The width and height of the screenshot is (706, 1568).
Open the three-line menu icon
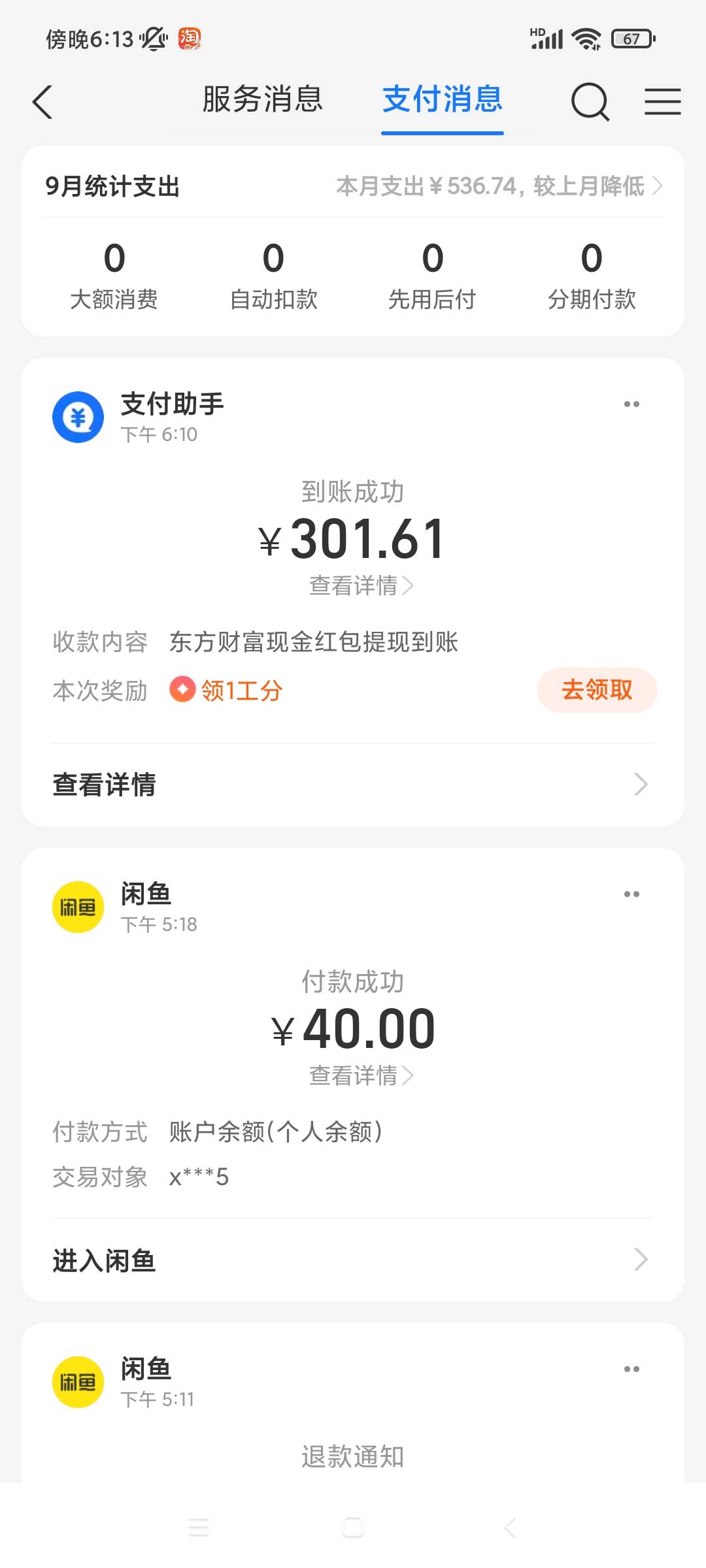[x=662, y=102]
